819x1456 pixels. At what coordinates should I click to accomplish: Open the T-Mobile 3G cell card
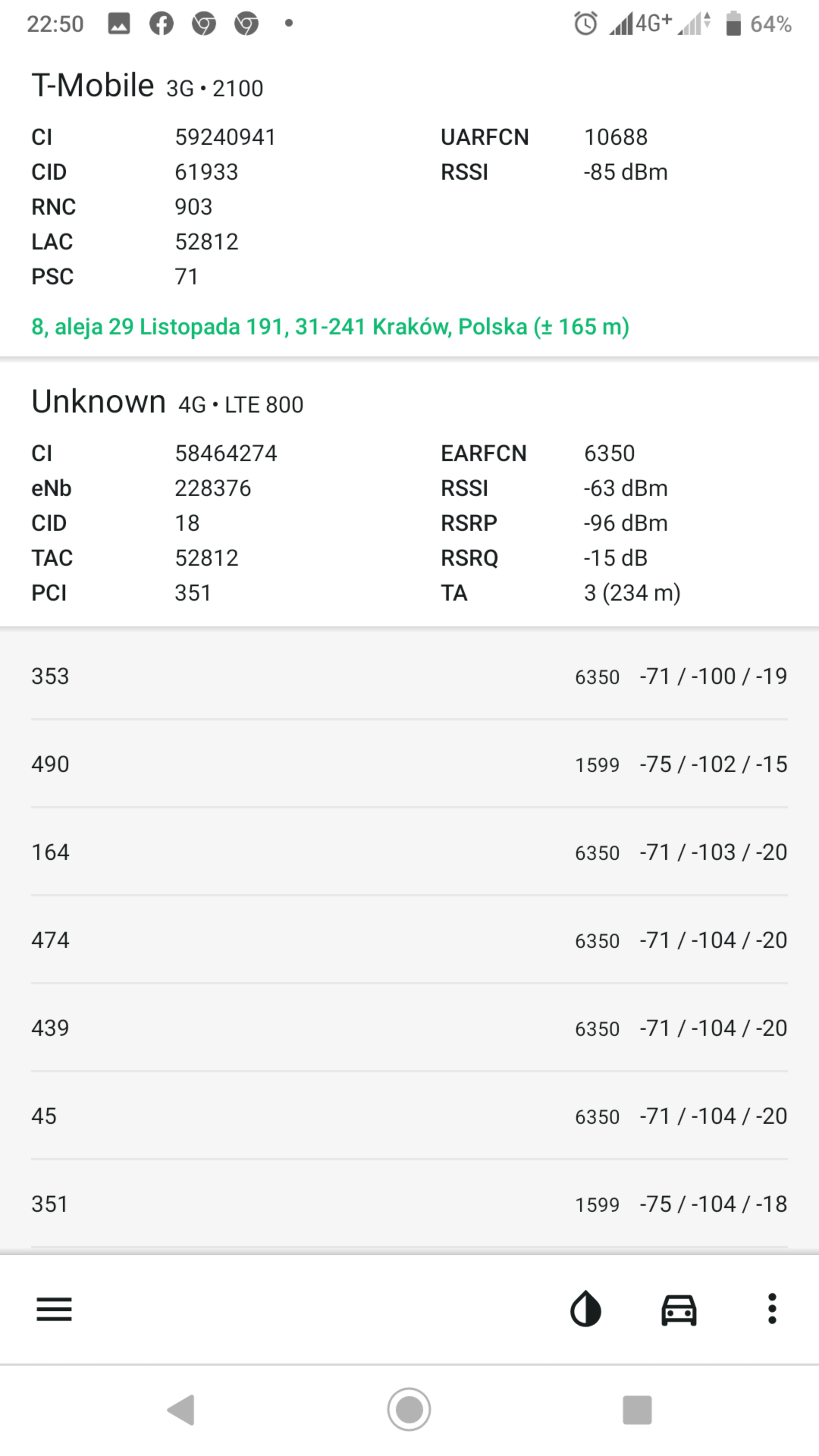pos(409,204)
